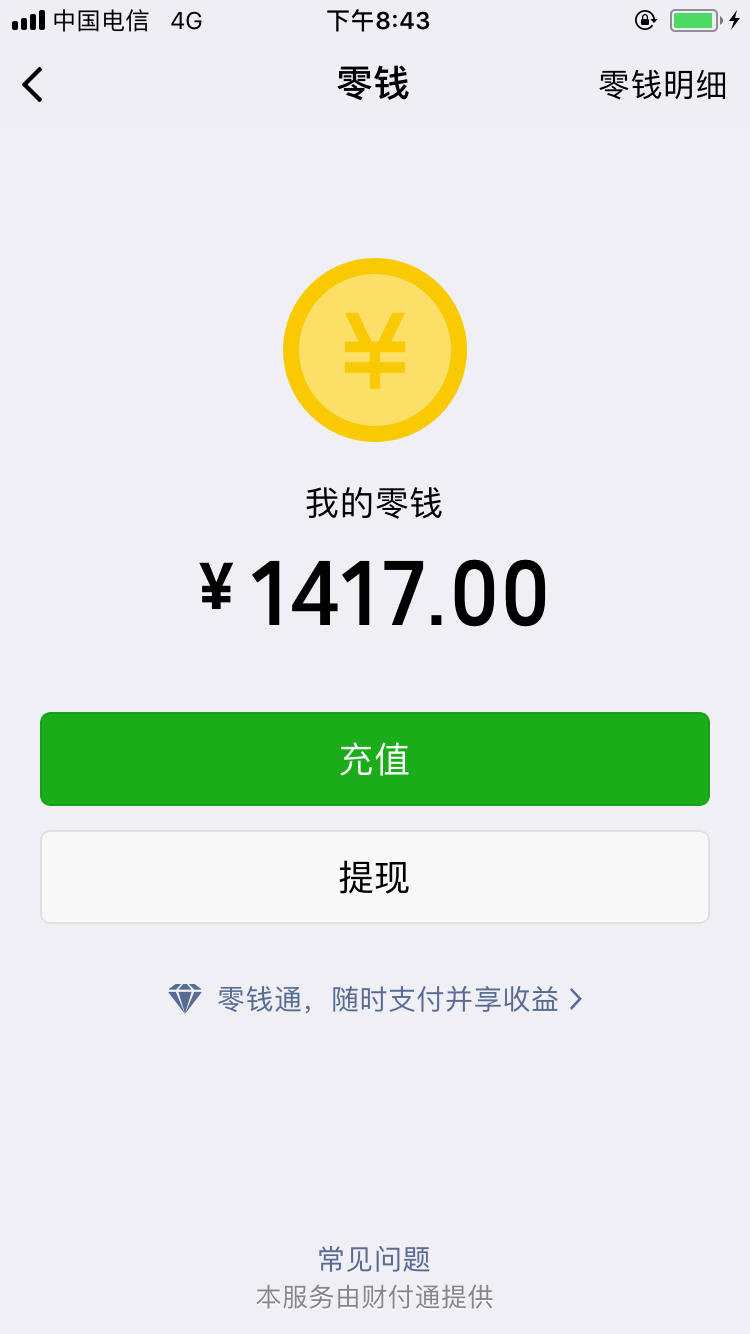The width and height of the screenshot is (750, 1334).
Task: Tap the gold ¥ coin icon
Action: pyautogui.click(x=374, y=349)
